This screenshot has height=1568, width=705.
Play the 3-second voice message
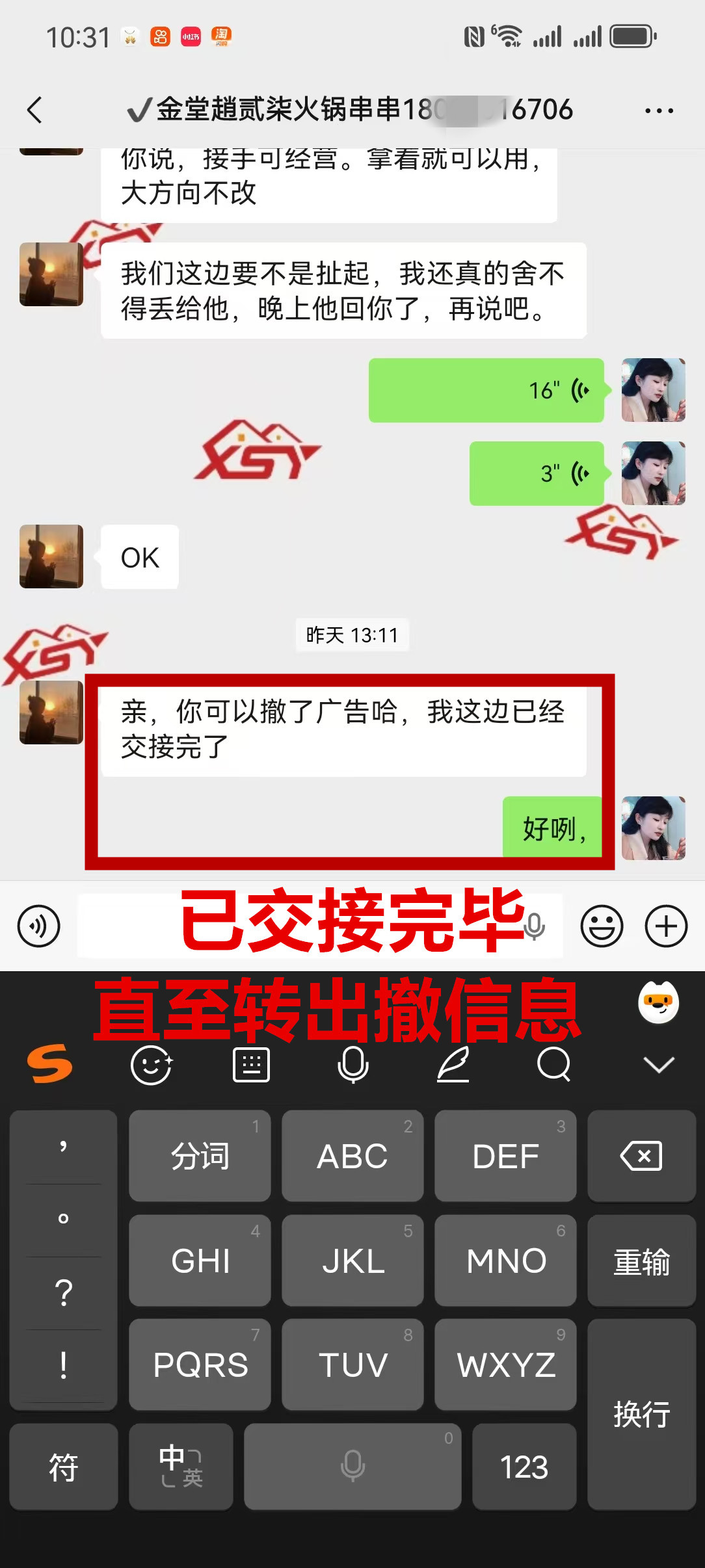point(537,473)
